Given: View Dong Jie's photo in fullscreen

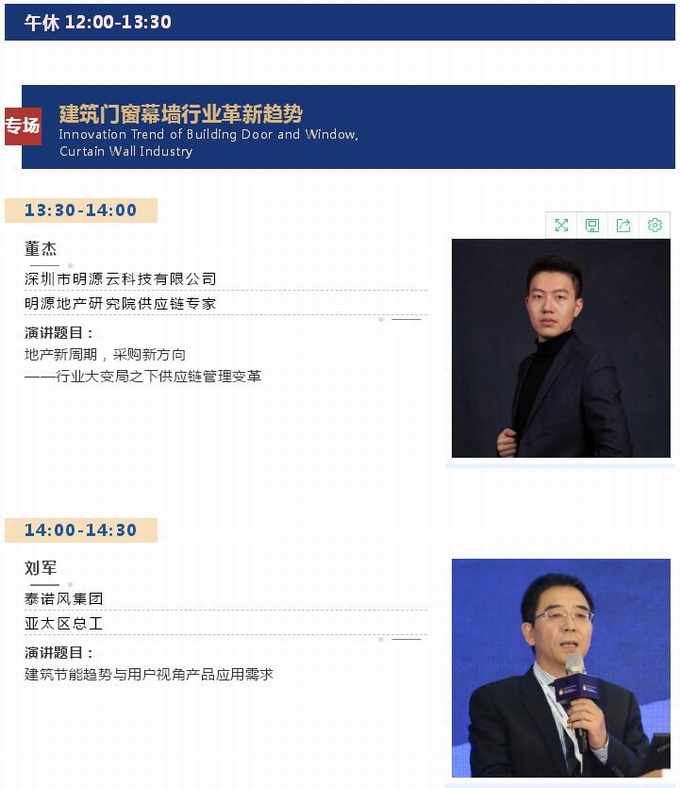Looking at the screenshot, I should [561, 225].
